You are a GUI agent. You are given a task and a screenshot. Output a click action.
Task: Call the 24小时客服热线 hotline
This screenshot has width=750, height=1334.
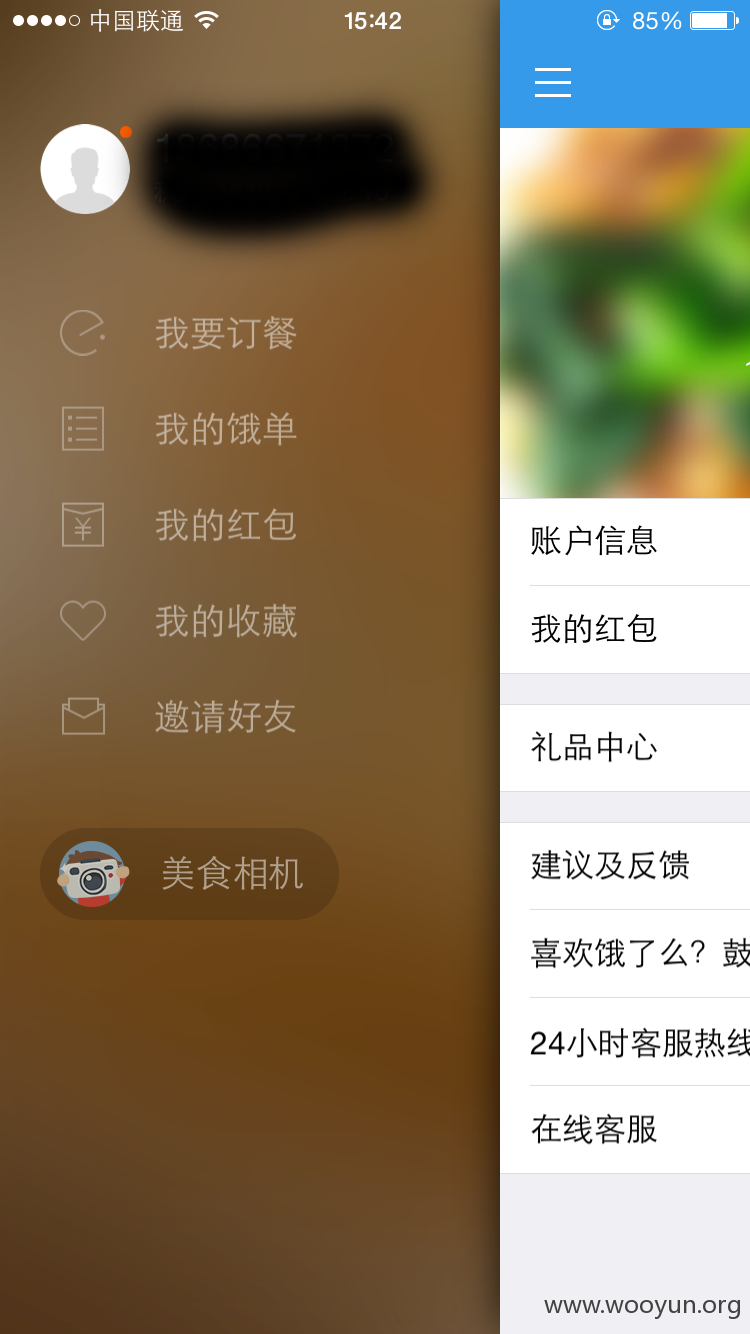(625, 1042)
